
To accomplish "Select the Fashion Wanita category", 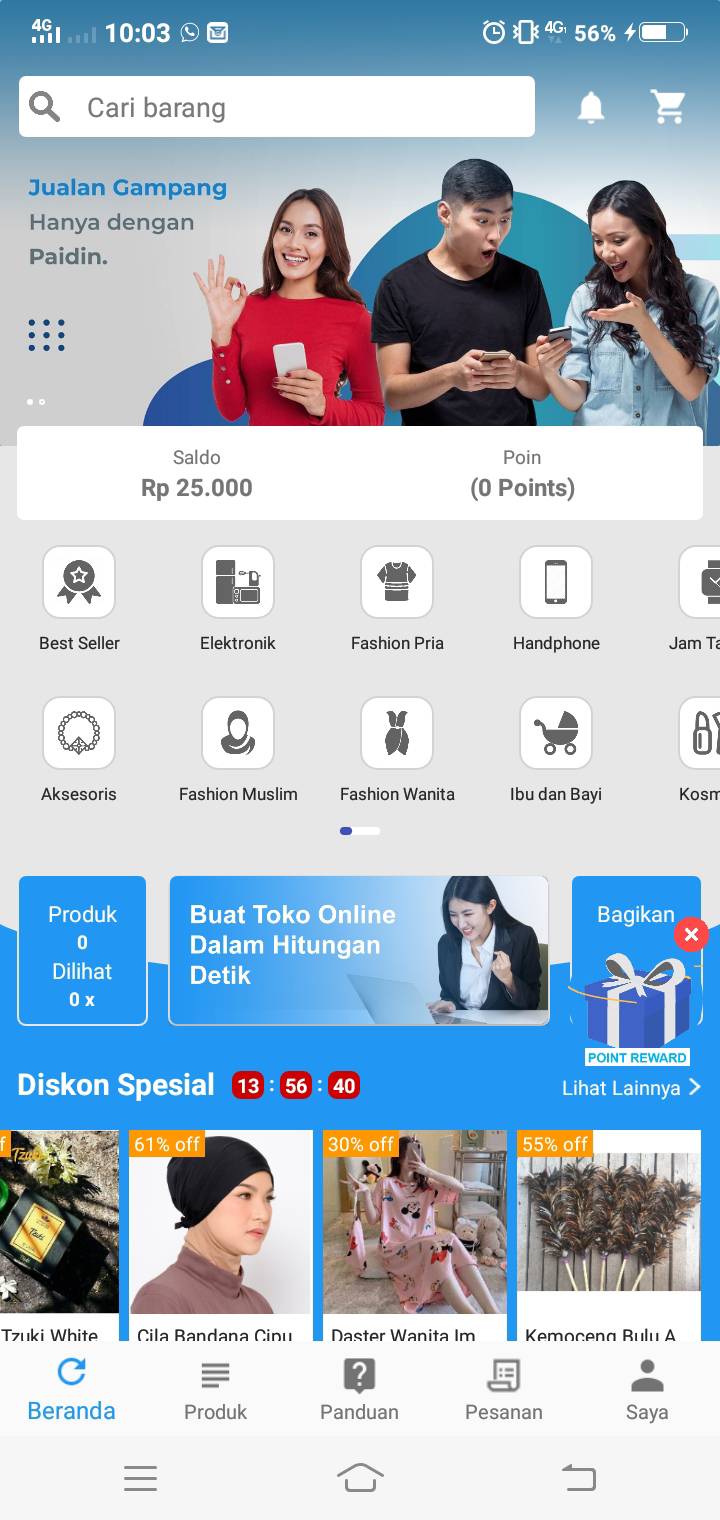I will [397, 750].
